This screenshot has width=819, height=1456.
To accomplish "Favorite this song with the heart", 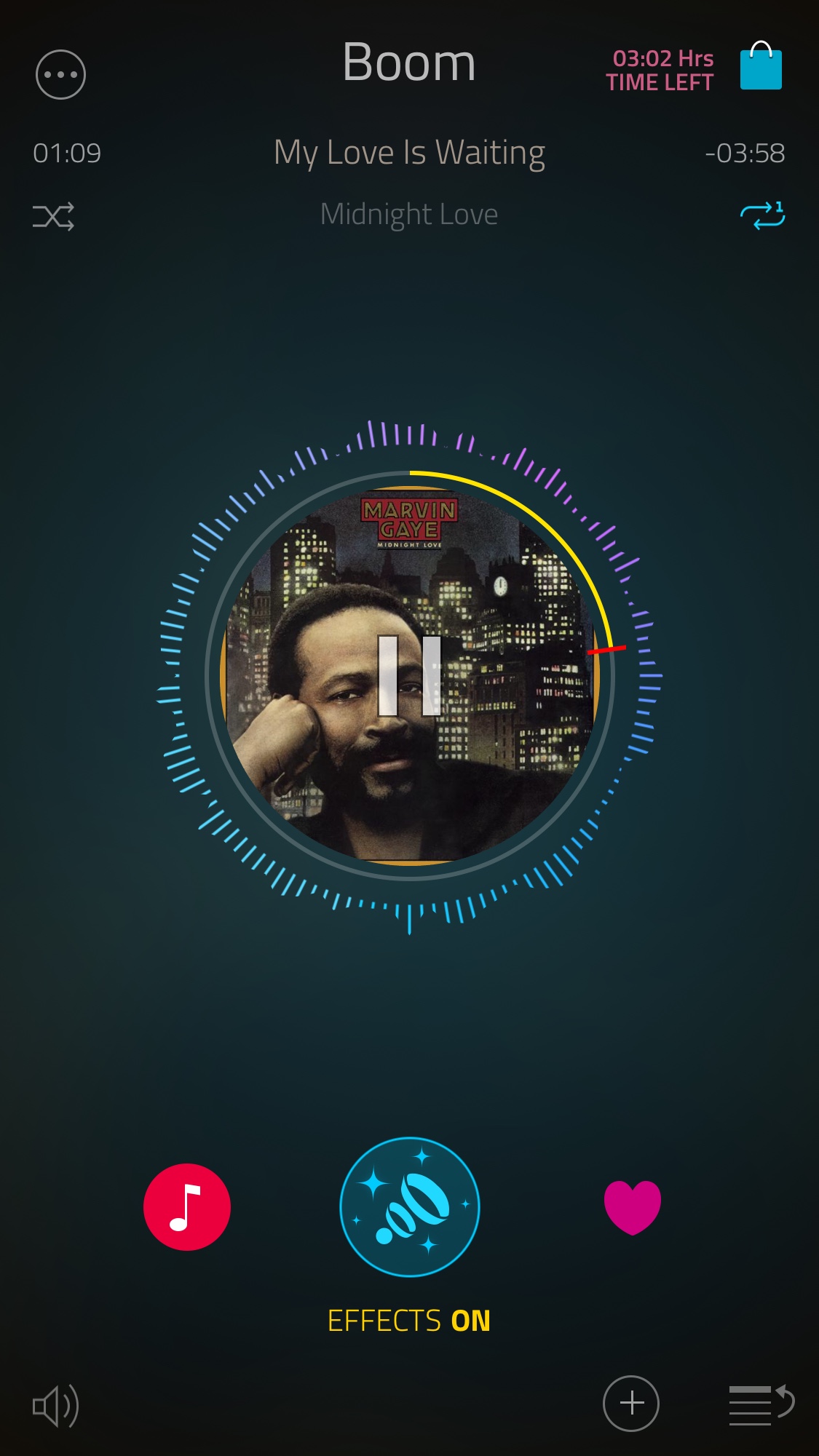I will point(632,1207).
